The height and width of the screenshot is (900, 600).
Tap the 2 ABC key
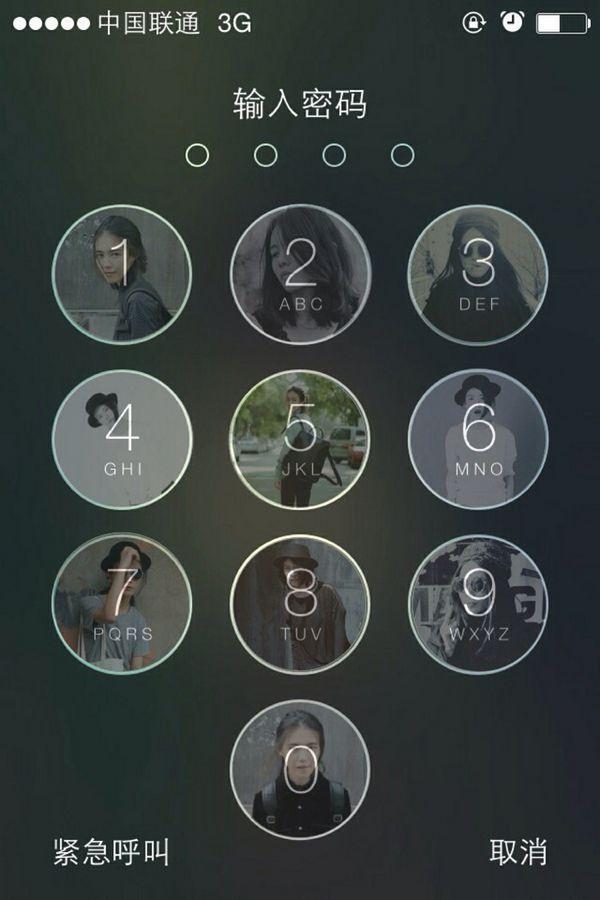(x=300, y=274)
